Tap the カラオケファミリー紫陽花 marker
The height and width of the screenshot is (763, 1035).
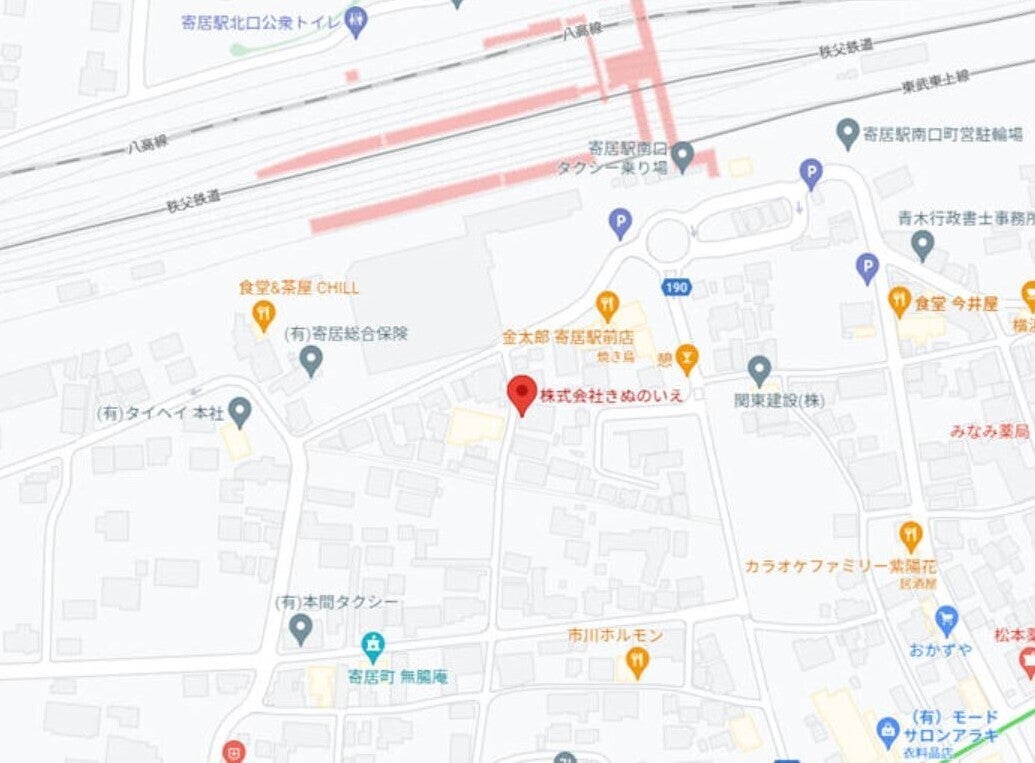click(x=910, y=537)
